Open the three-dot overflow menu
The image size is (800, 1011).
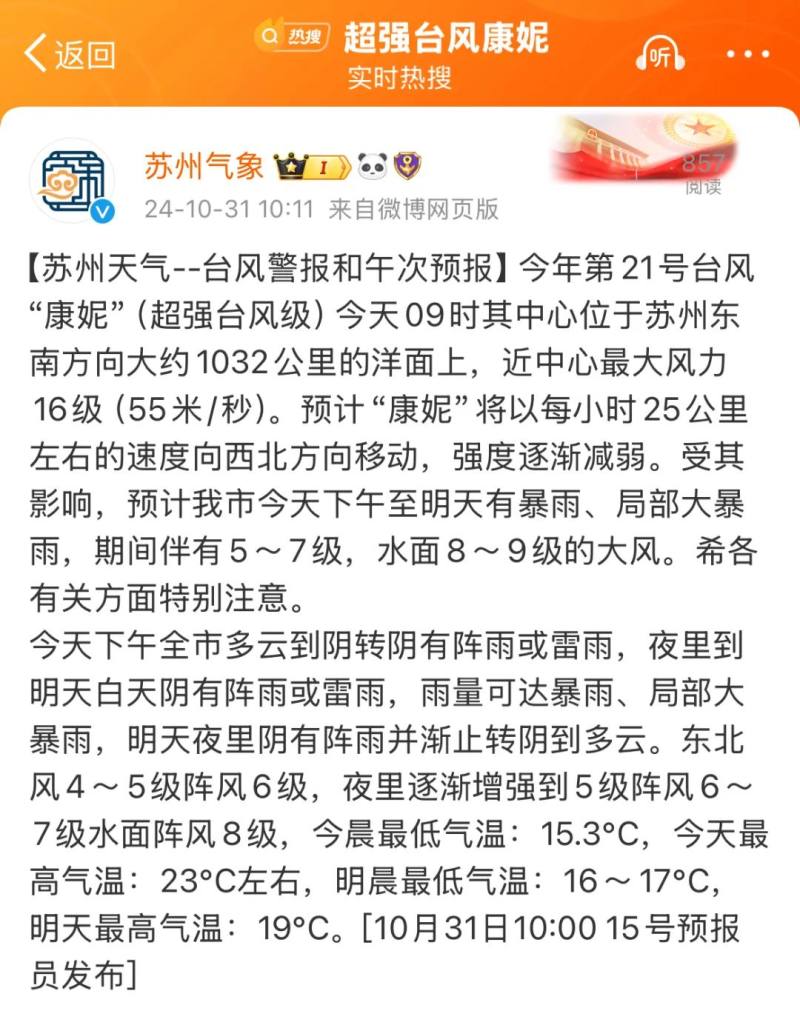[x=747, y=55]
